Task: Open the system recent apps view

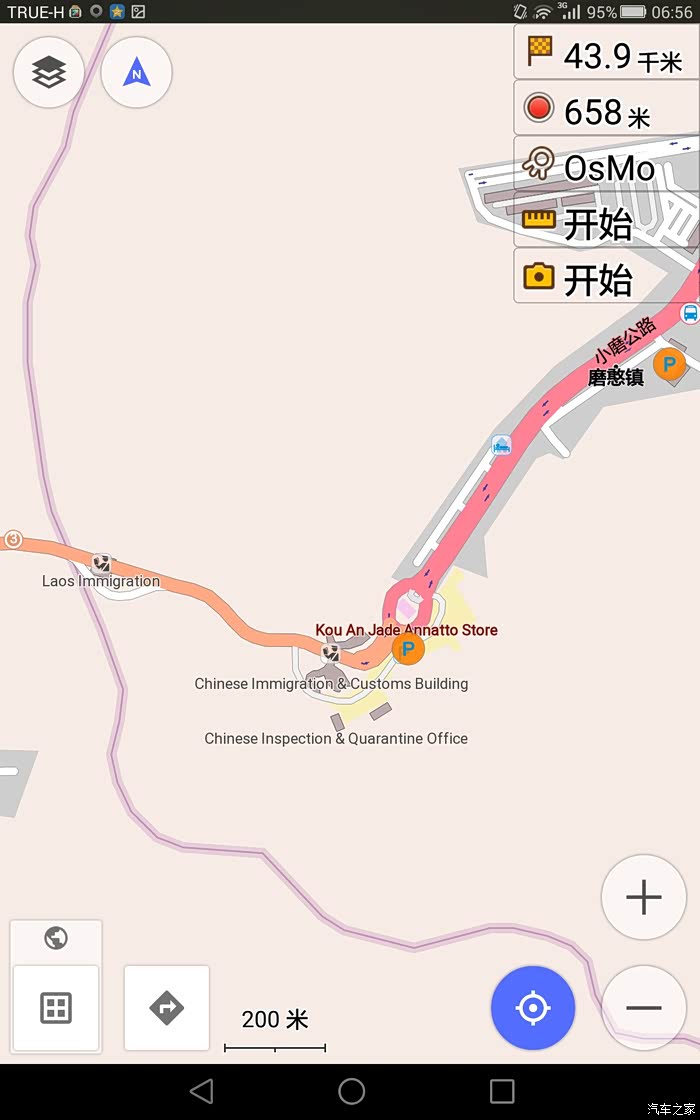Action: pyautogui.click(x=502, y=1091)
